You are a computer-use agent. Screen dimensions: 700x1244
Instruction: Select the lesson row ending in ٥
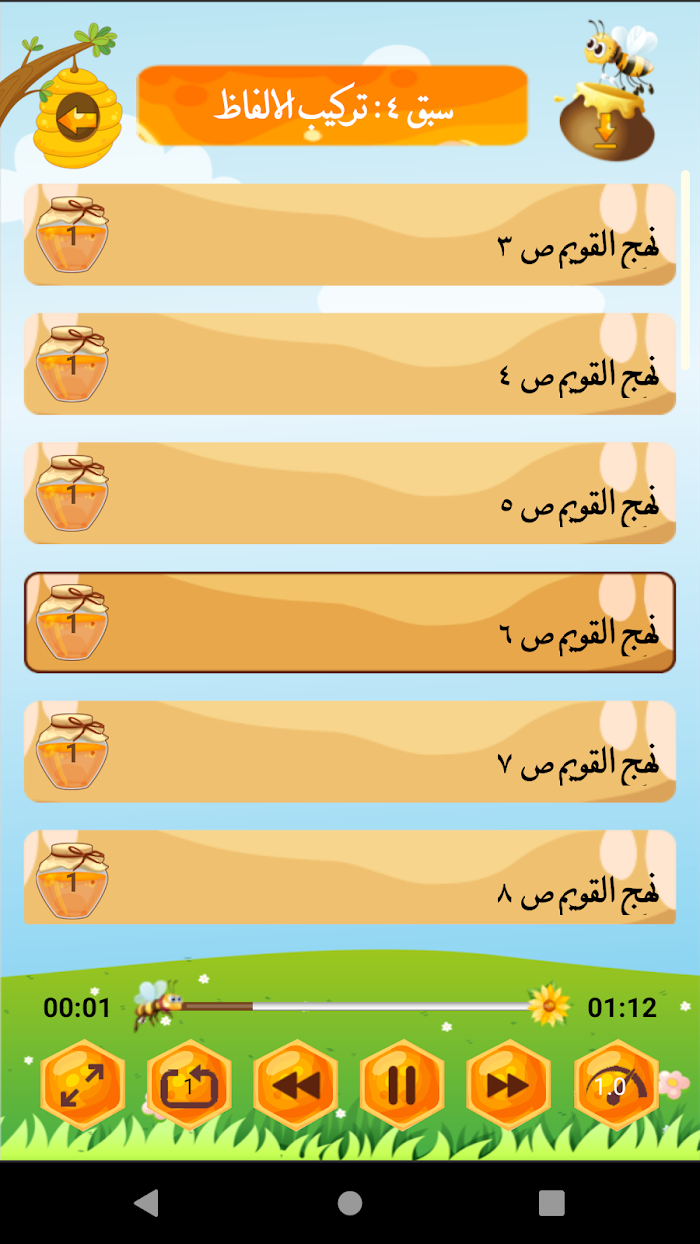(x=350, y=492)
